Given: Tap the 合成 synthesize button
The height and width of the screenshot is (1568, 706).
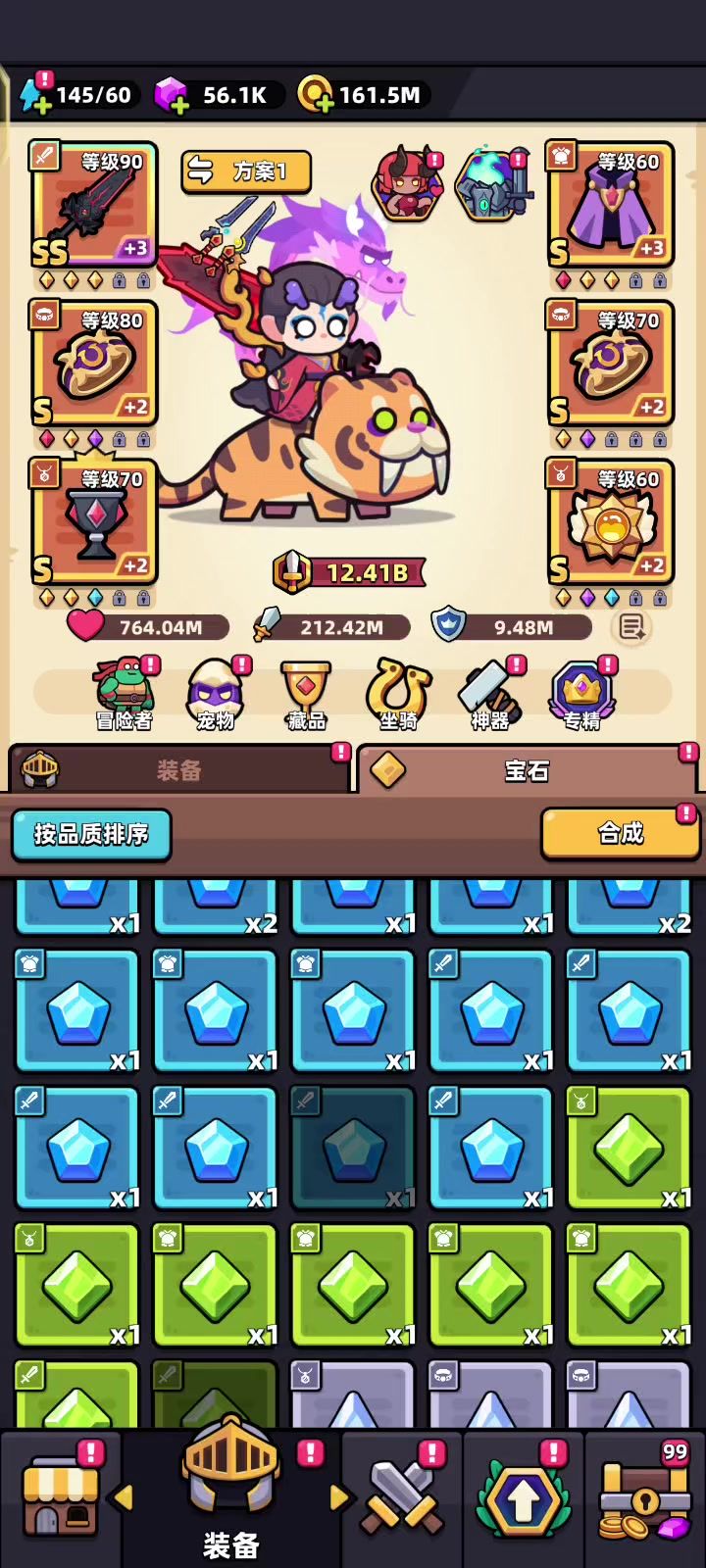Looking at the screenshot, I should (620, 834).
